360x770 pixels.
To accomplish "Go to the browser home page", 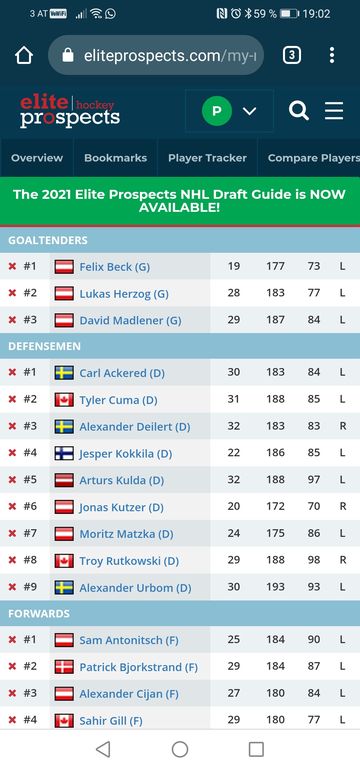I will coord(24,55).
